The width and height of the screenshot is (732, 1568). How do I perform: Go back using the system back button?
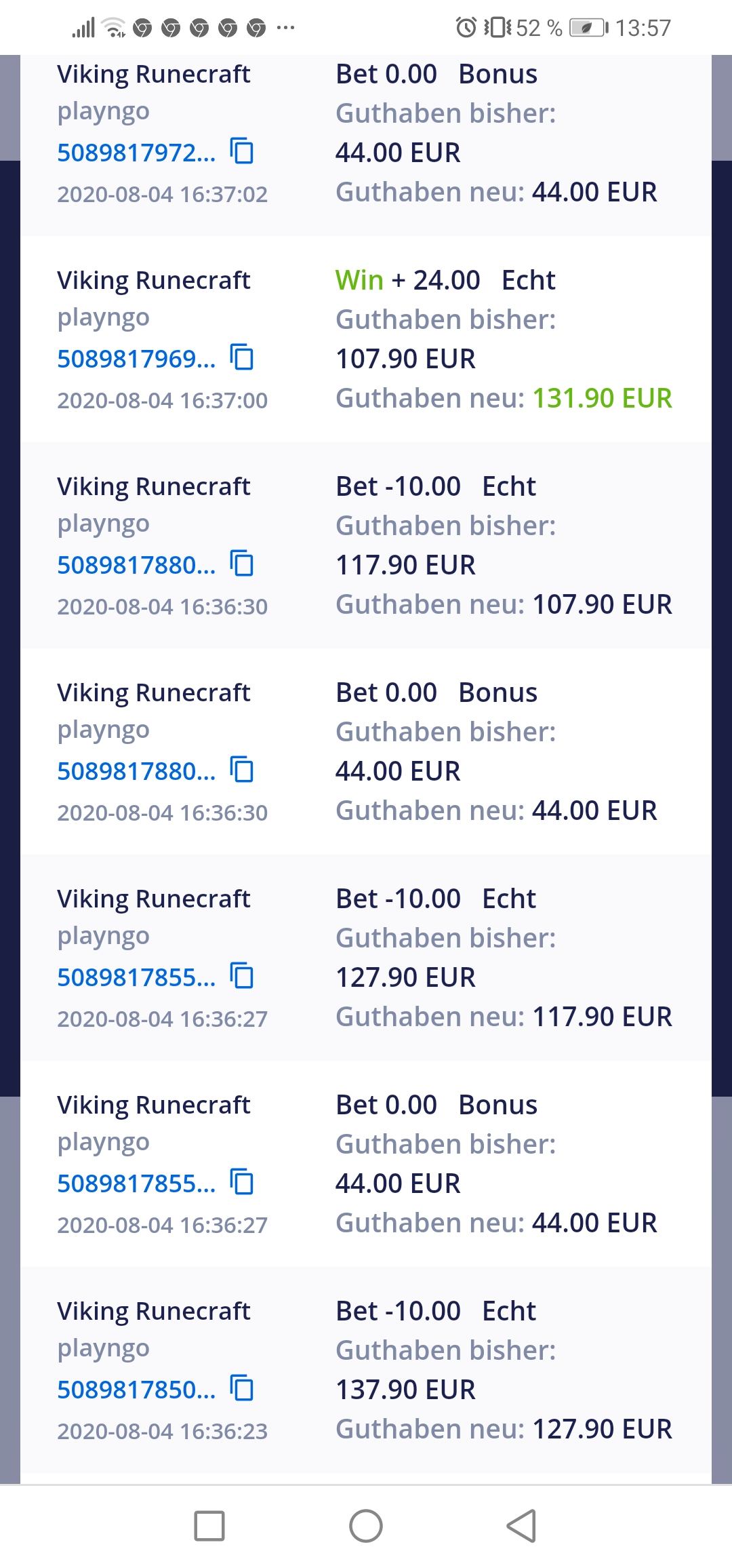pyautogui.click(x=521, y=1526)
